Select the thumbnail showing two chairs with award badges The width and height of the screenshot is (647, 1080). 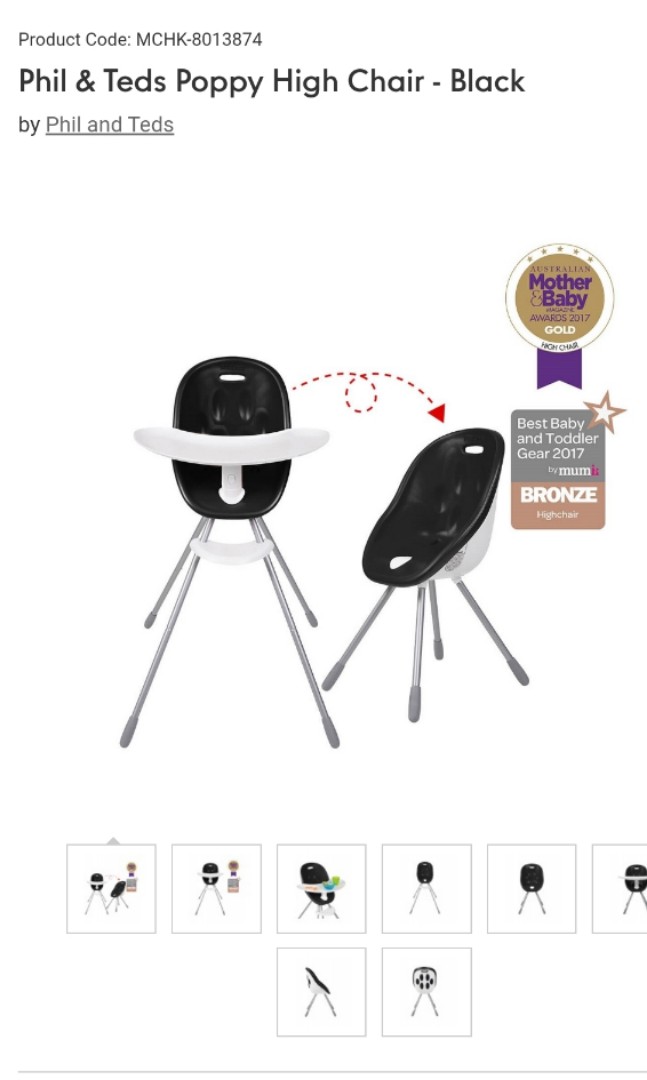[111, 888]
